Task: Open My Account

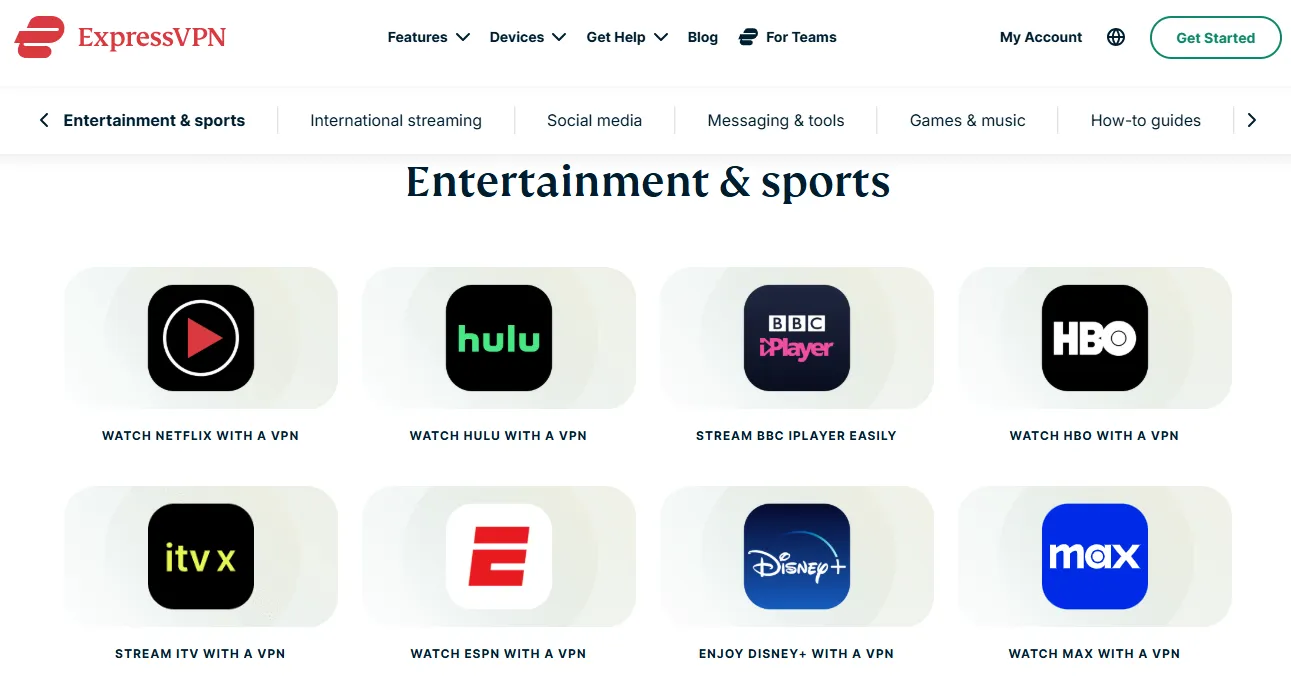Action: [1040, 37]
